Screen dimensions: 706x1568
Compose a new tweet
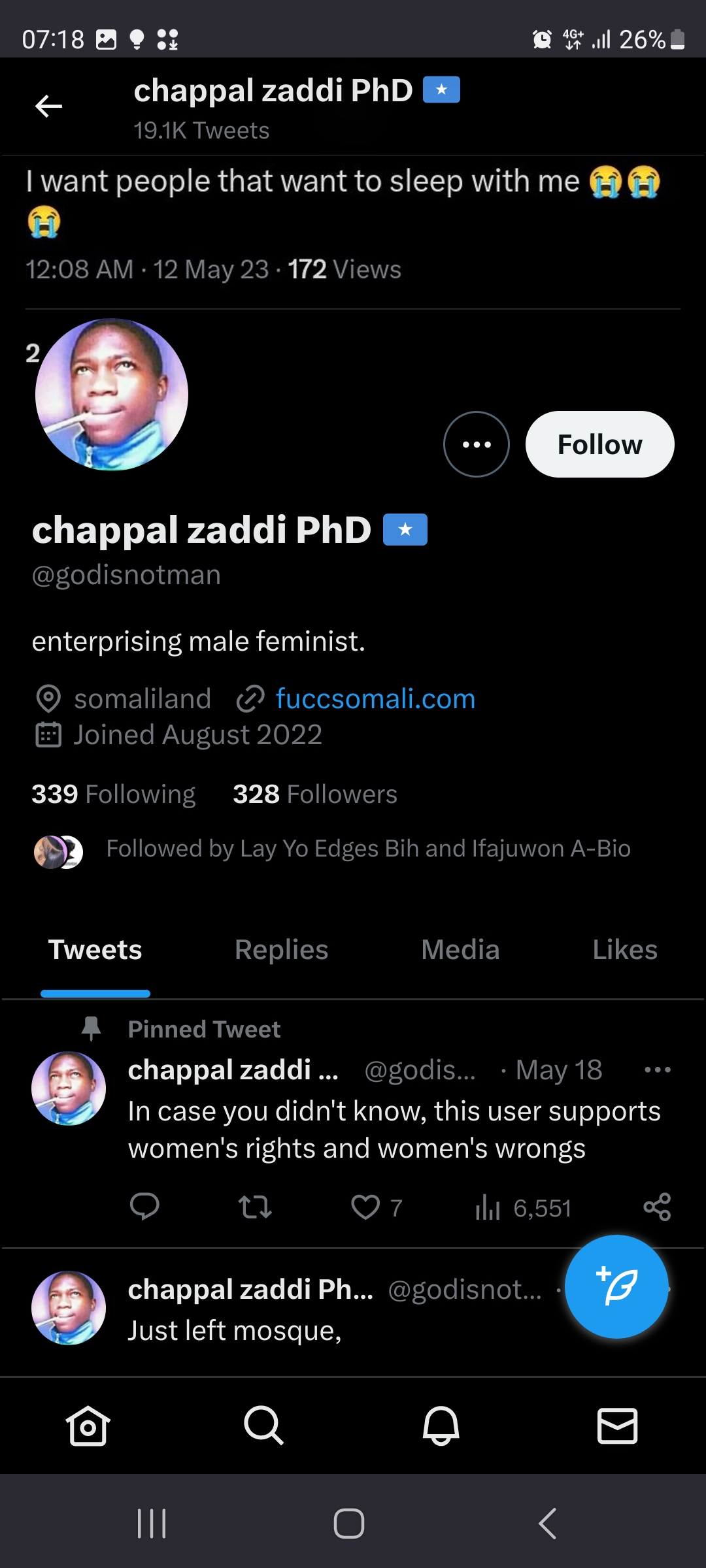click(x=616, y=1286)
